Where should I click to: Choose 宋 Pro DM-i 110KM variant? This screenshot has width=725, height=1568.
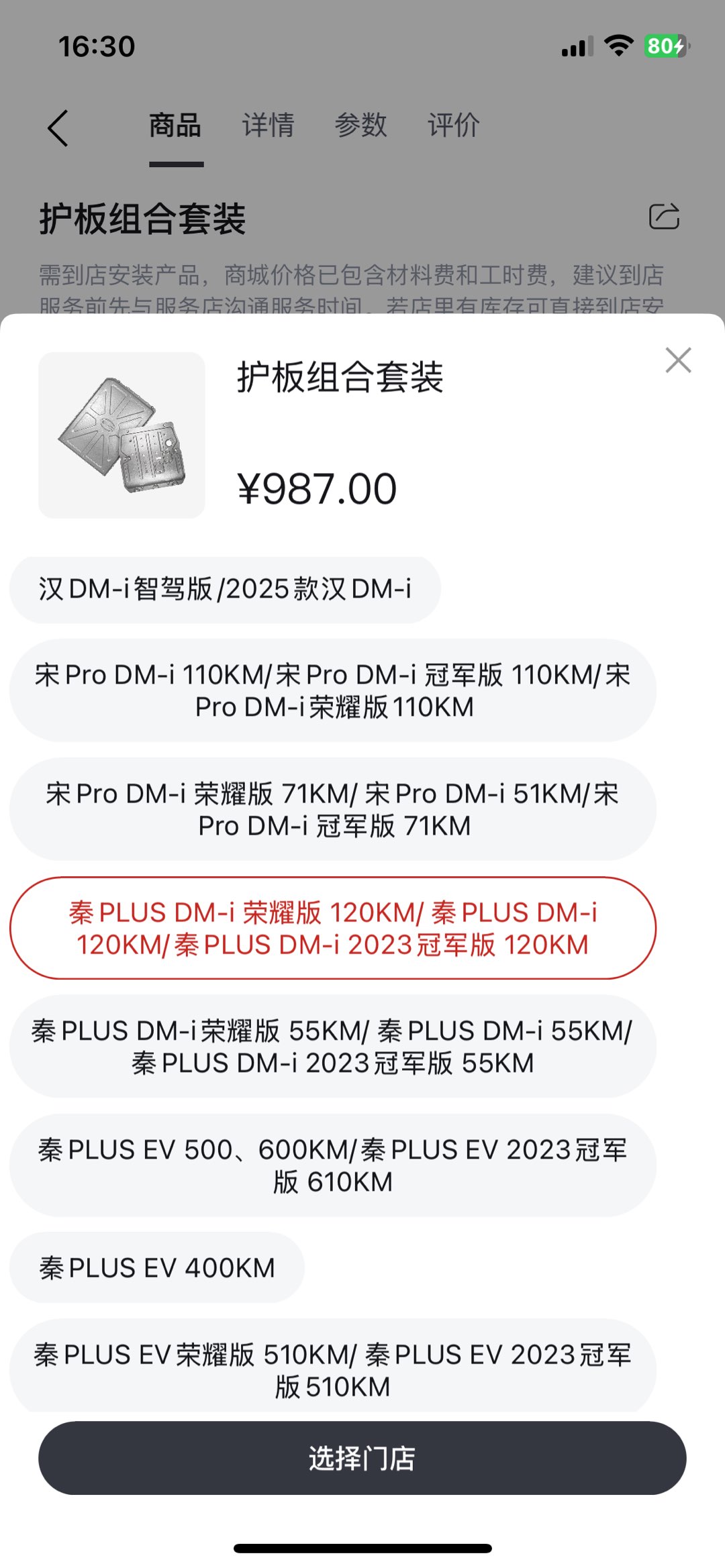pos(332,690)
